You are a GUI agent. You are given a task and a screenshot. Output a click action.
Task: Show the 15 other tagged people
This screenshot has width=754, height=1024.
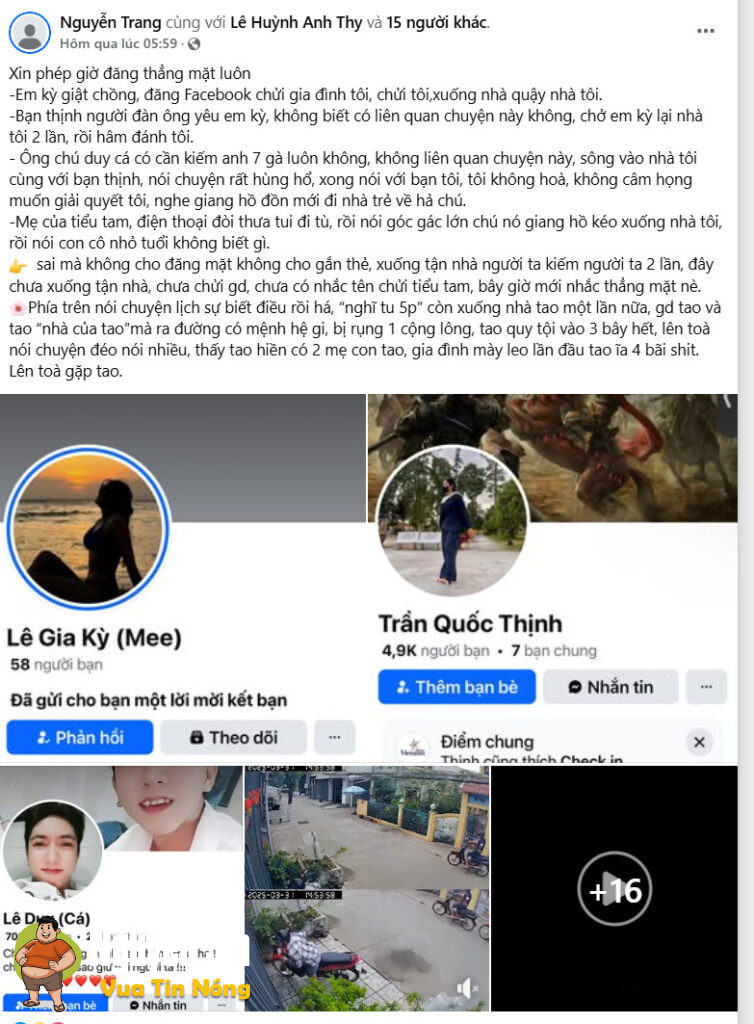click(x=437, y=22)
